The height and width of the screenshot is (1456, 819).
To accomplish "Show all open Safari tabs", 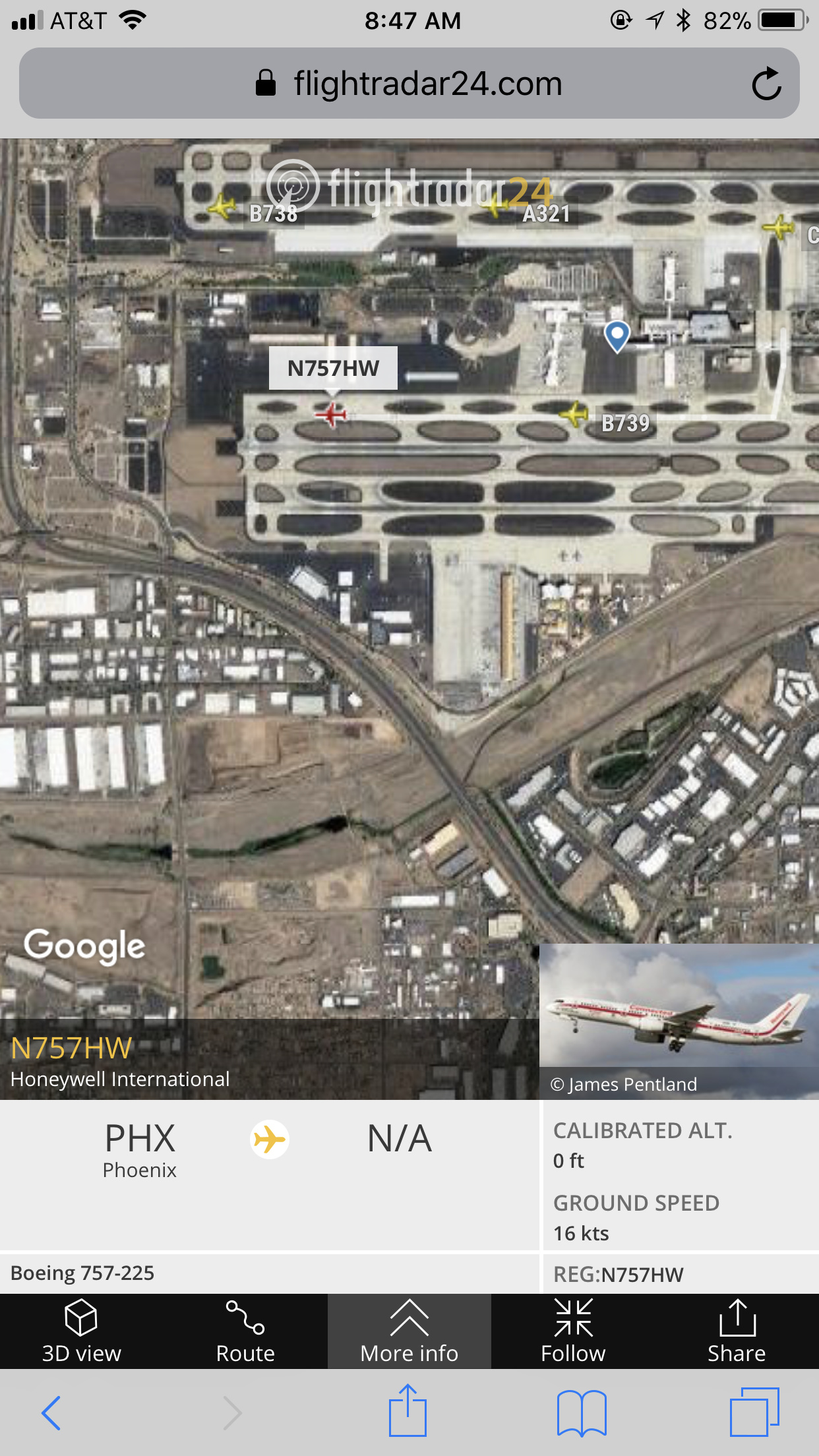I will 754,1412.
